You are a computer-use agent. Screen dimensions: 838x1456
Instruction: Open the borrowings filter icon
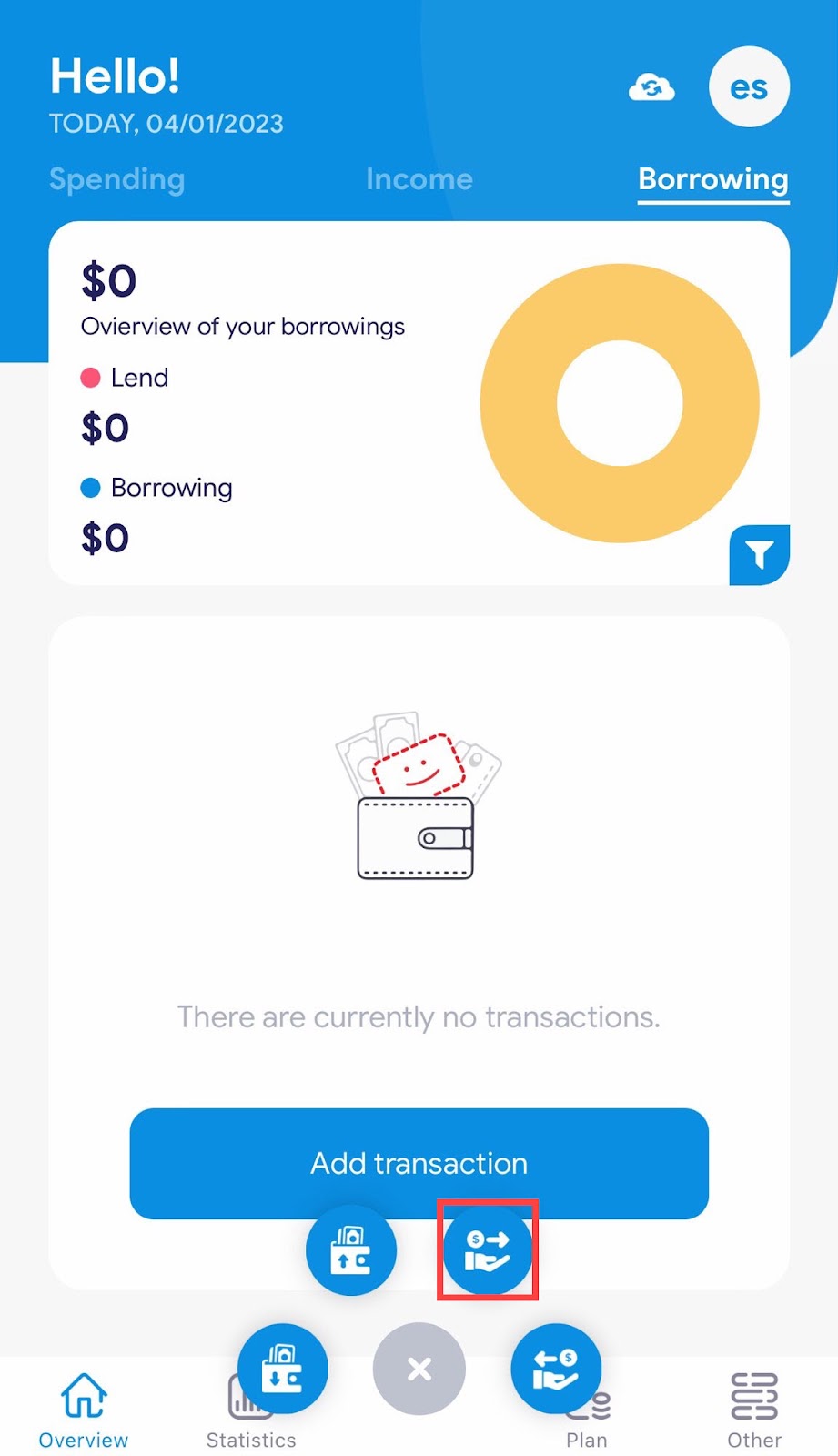click(759, 554)
